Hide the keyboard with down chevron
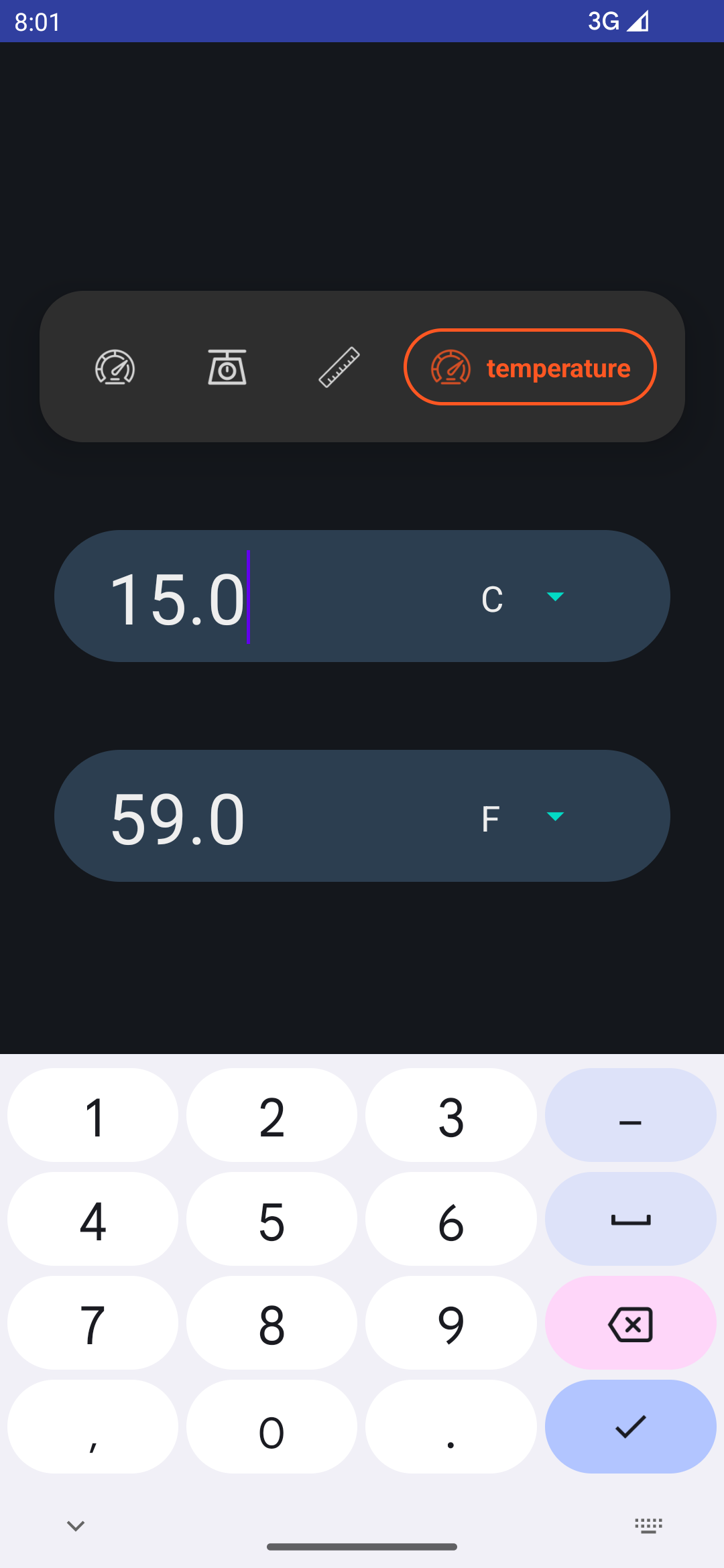Screen dimensions: 724x1568 (76, 1526)
